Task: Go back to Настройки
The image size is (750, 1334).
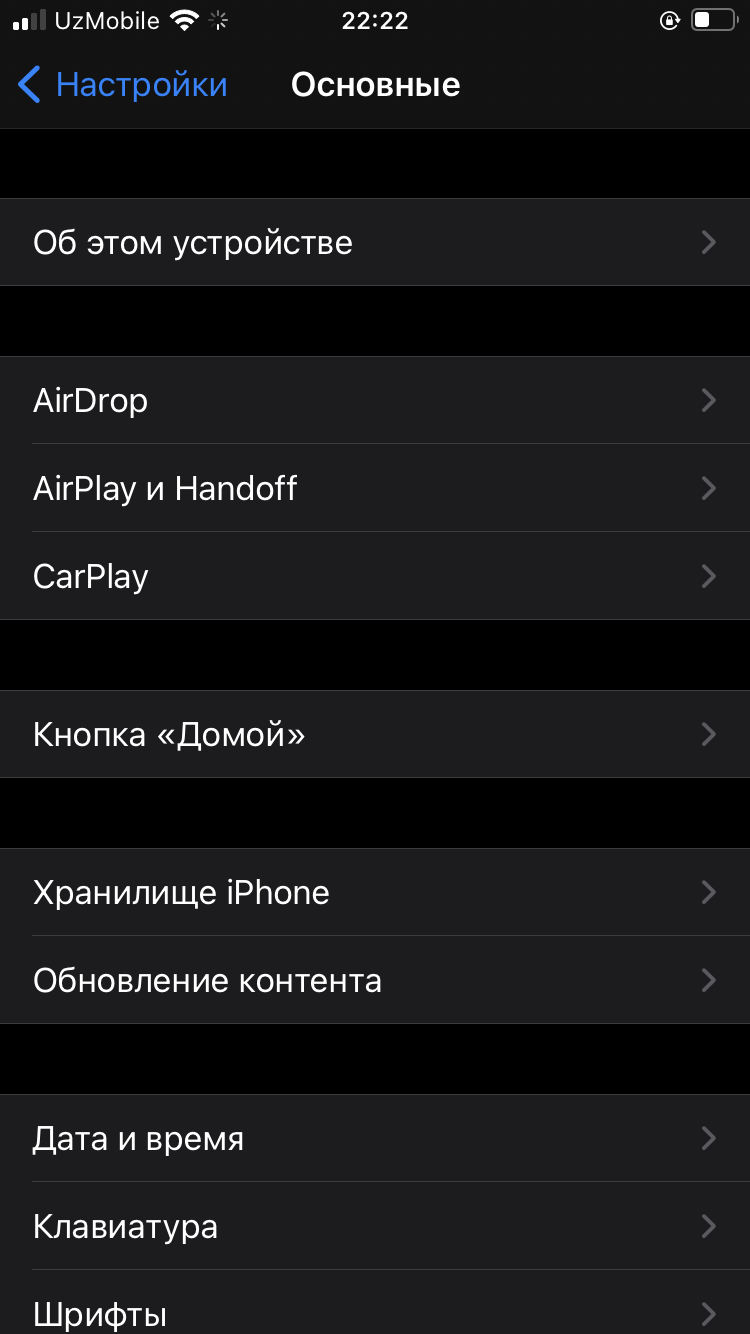Action: [122, 85]
